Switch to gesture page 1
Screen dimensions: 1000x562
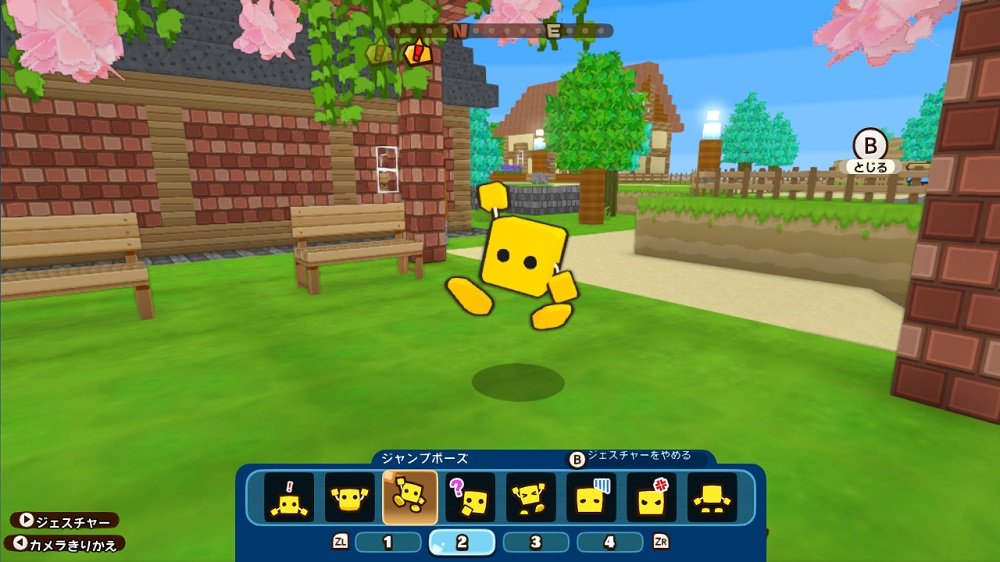point(388,542)
